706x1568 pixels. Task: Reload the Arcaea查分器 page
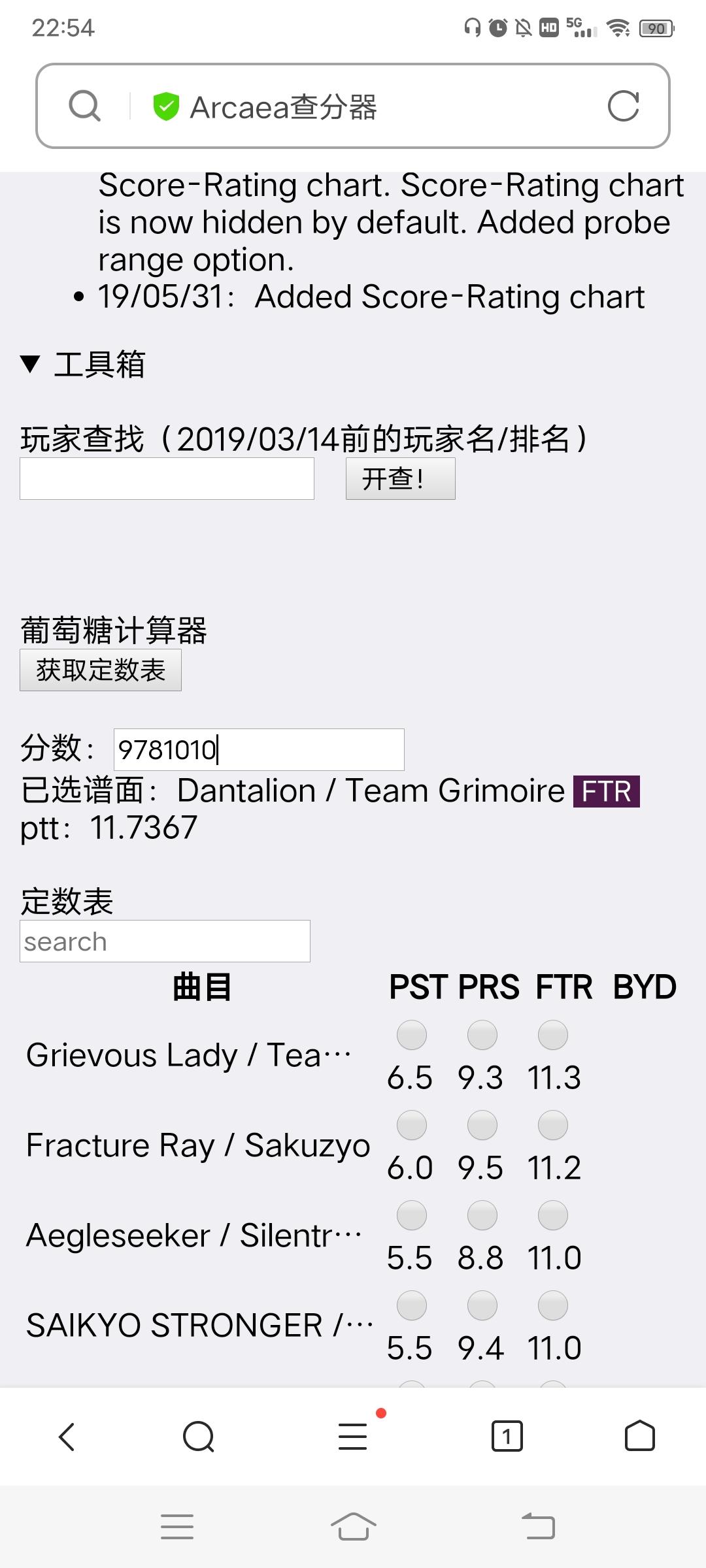[x=623, y=106]
